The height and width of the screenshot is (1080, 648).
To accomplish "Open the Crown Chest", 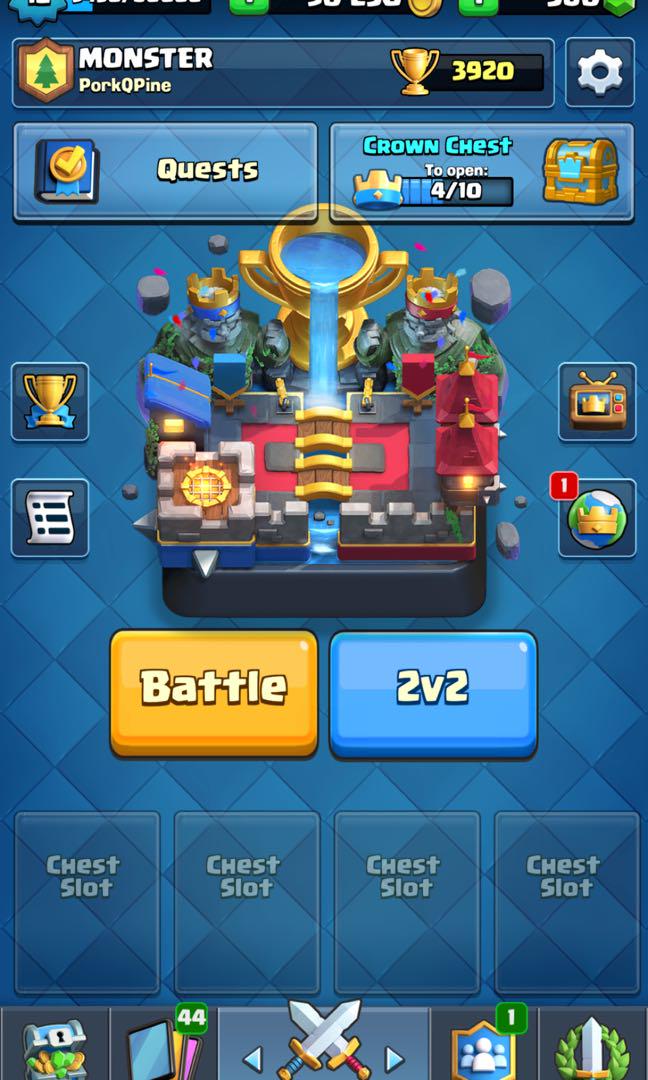I will click(481, 171).
